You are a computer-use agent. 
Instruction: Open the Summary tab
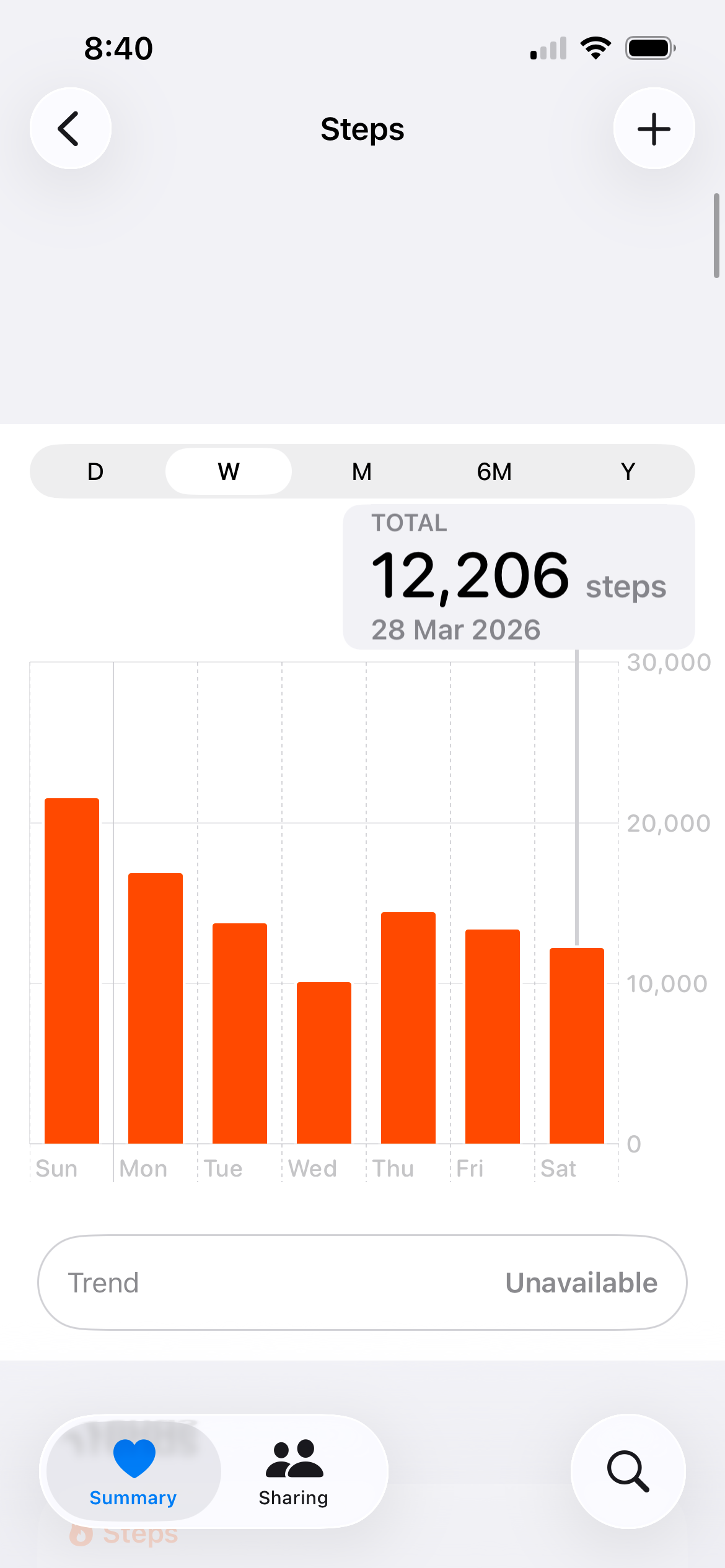[x=133, y=1471]
